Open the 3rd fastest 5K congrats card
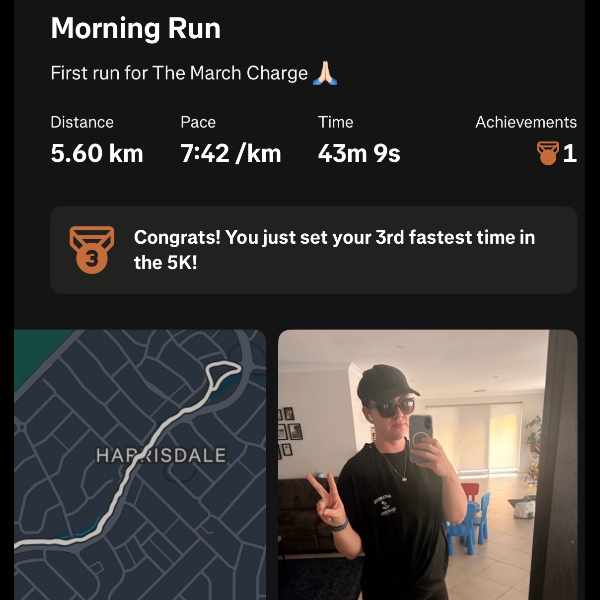The width and height of the screenshot is (600, 600). point(313,250)
